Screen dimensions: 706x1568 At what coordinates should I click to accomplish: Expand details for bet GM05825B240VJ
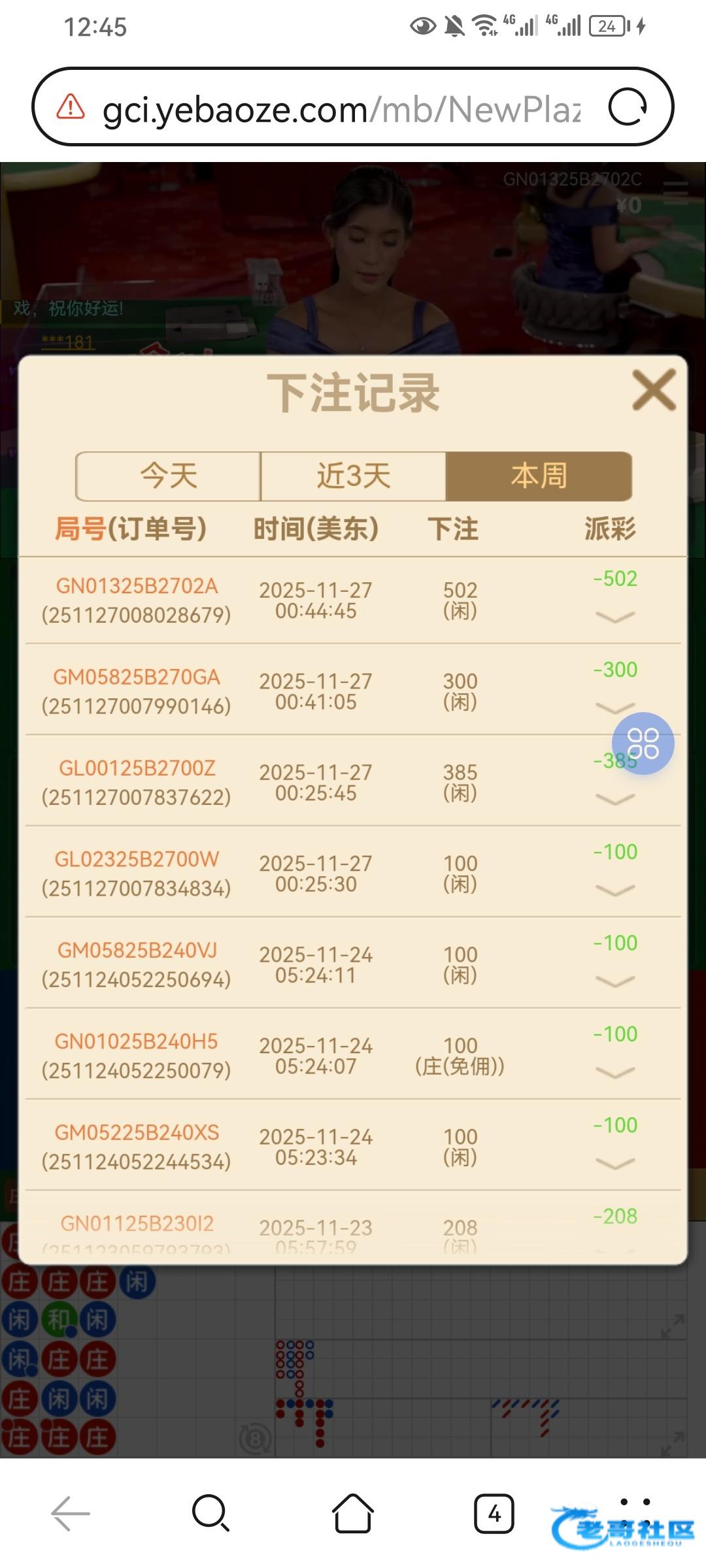click(x=614, y=981)
